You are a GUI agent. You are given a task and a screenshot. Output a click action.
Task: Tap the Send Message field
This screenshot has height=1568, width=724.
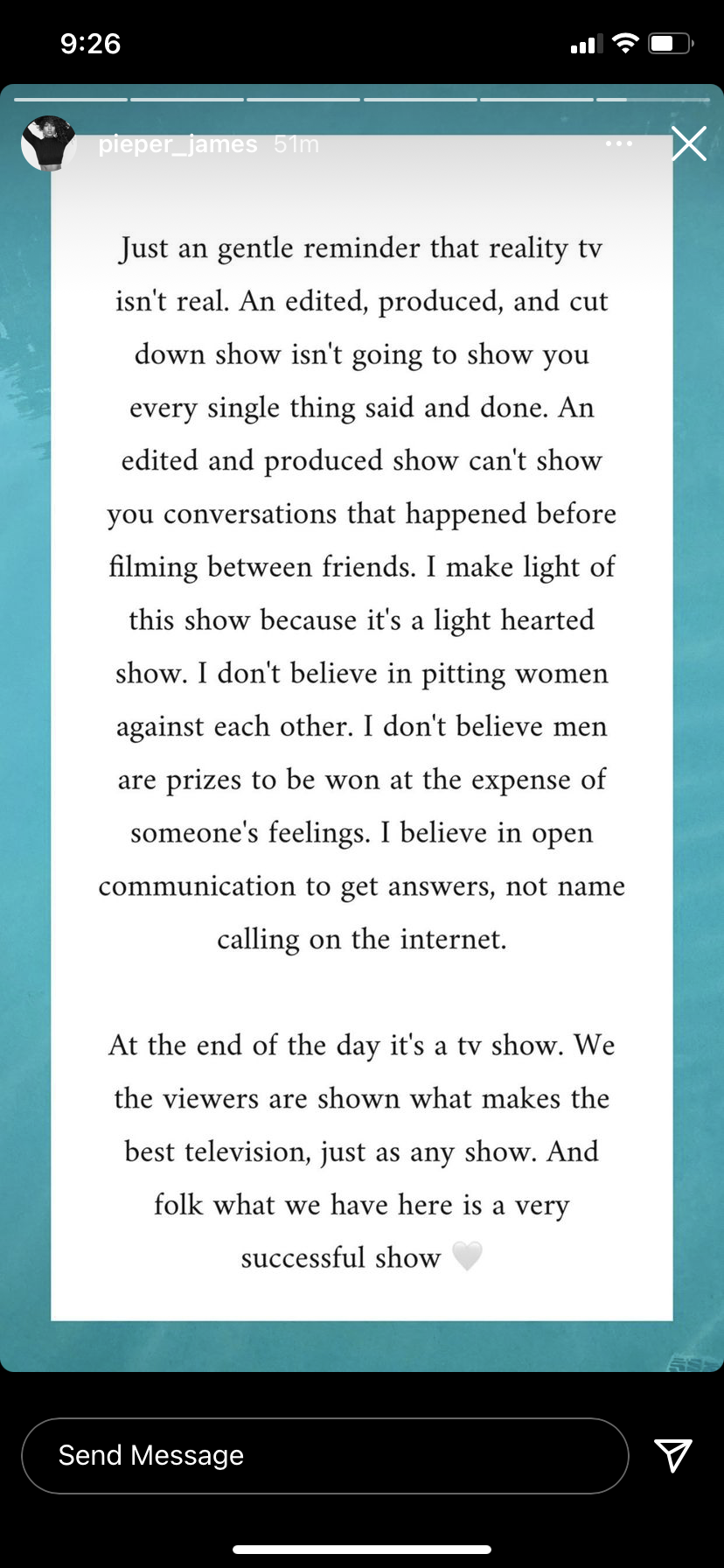tap(324, 1455)
